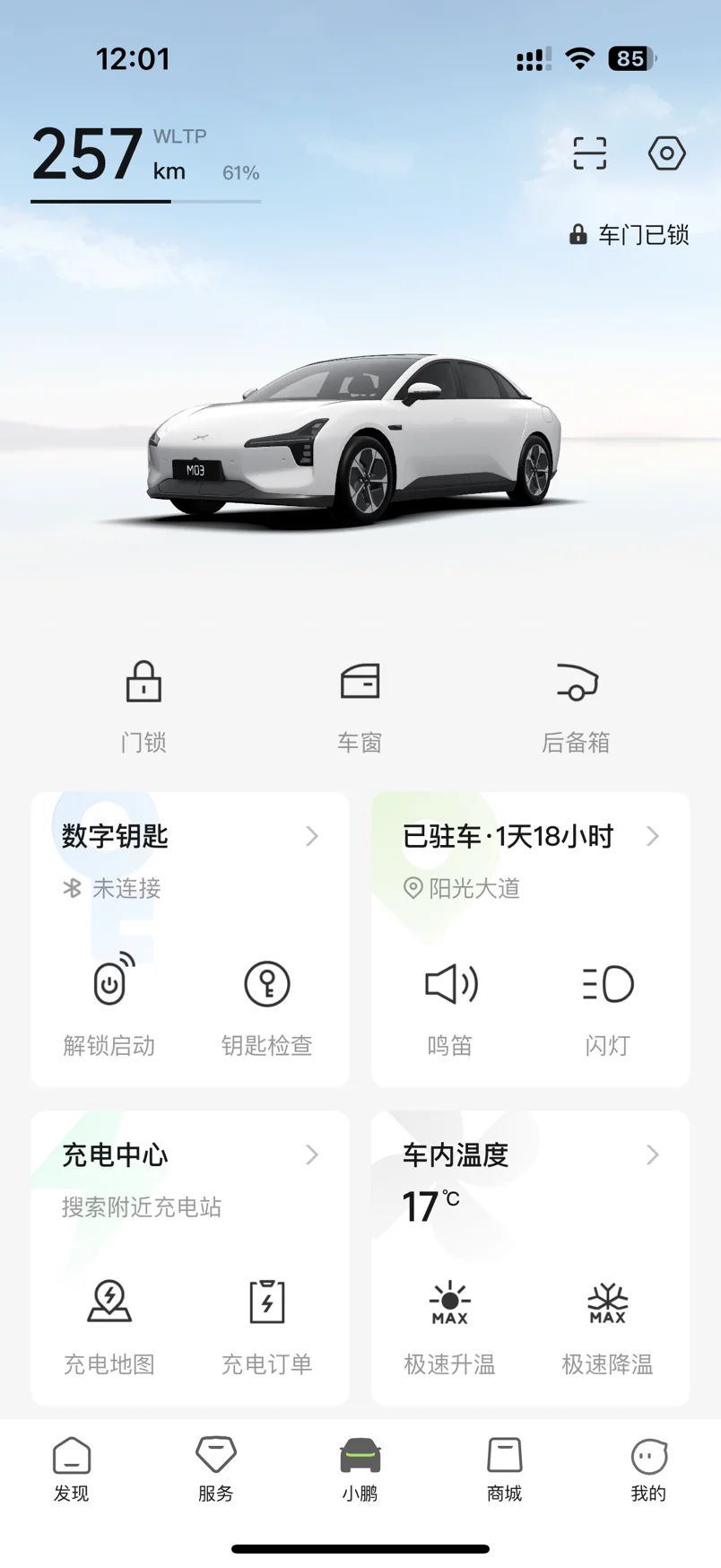This screenshot has width=721, height=1568.
Task: Tap the 门锁 door lock control
Action: 143,704
